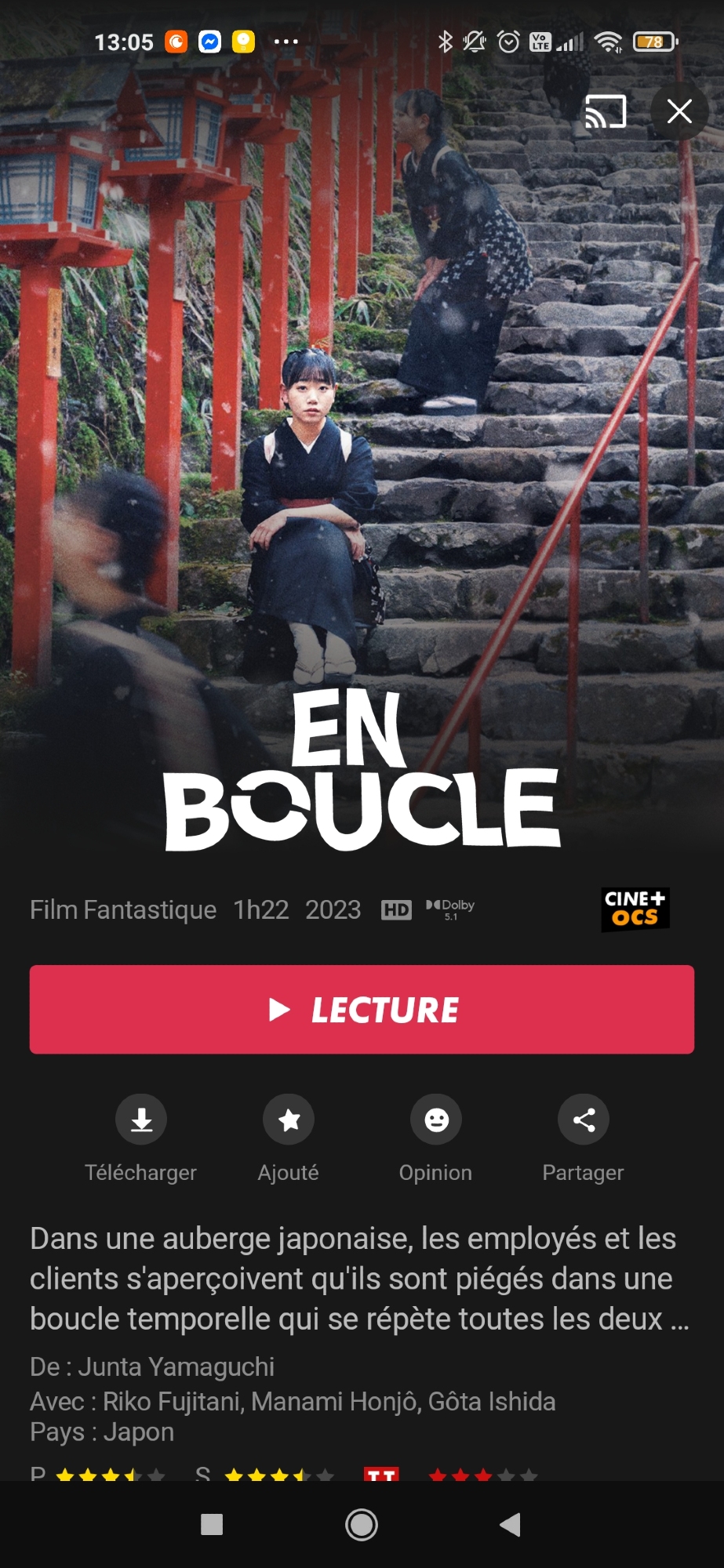Start playback with the Lecture button

pos(362,1009)
